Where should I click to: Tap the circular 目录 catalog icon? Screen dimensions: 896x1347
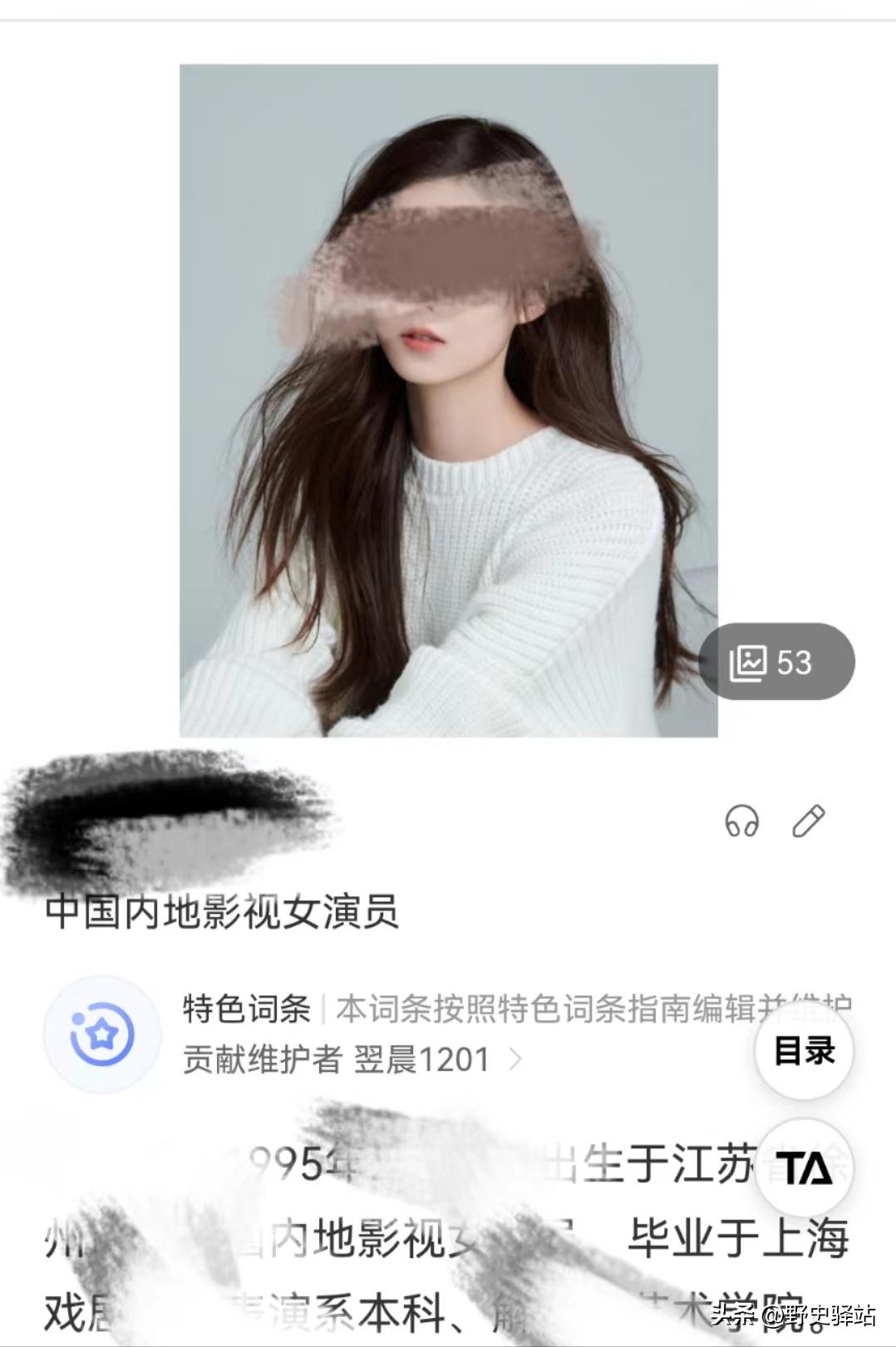point(803,1051)
